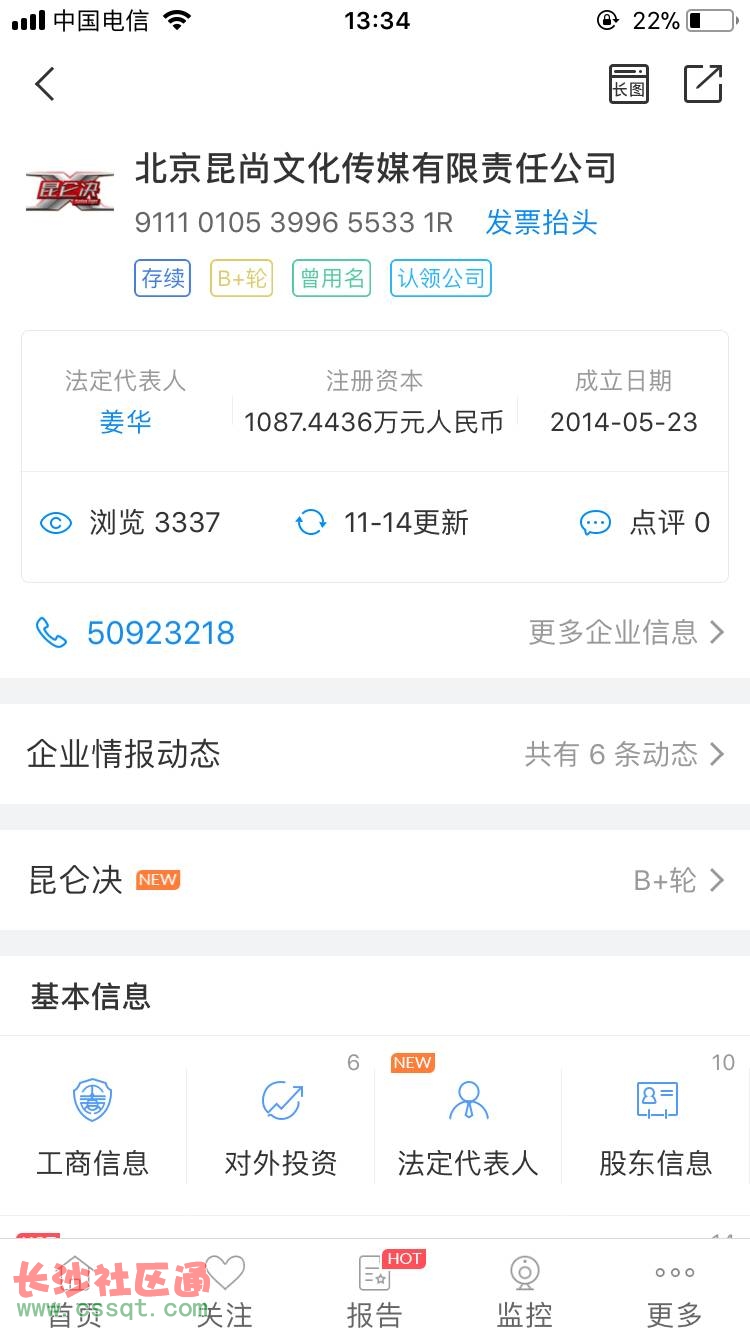
Task: Open the 点评 reviews
Action: tap(646, 523)
